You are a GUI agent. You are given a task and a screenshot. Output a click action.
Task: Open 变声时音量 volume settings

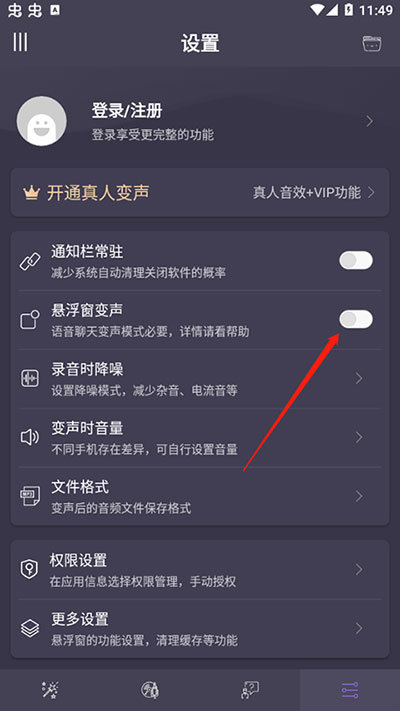click(200, 438)
